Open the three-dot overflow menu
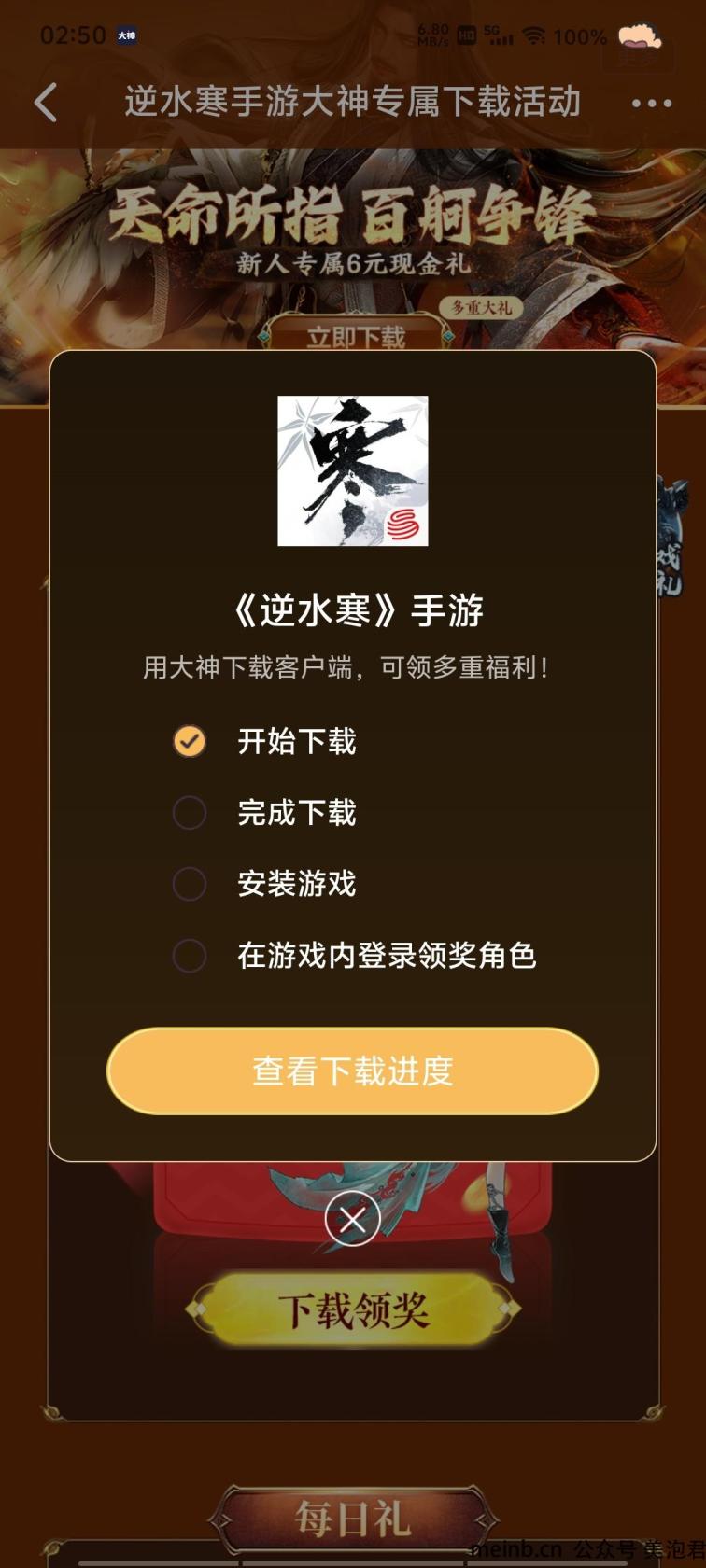The image size is (706, 1568). point(651,104)
